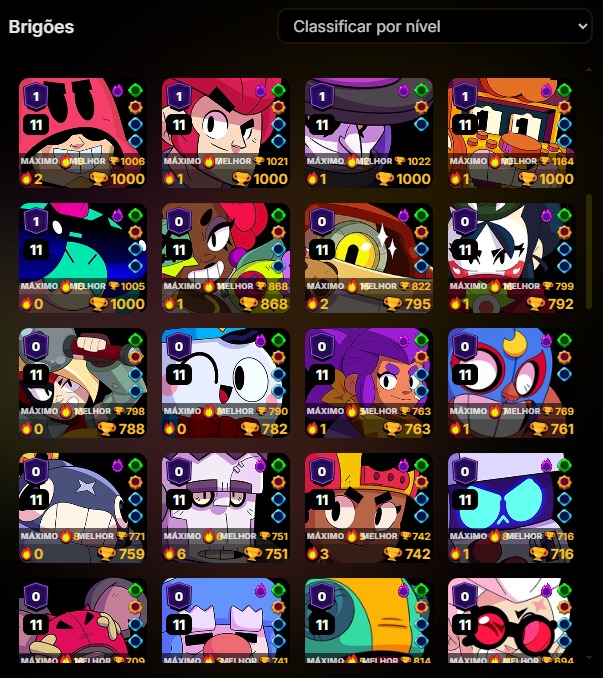Viewport: 603px width, 678px height.
Task: Open brawler card with 759 current trophies
Action: [x=82, y=508]
